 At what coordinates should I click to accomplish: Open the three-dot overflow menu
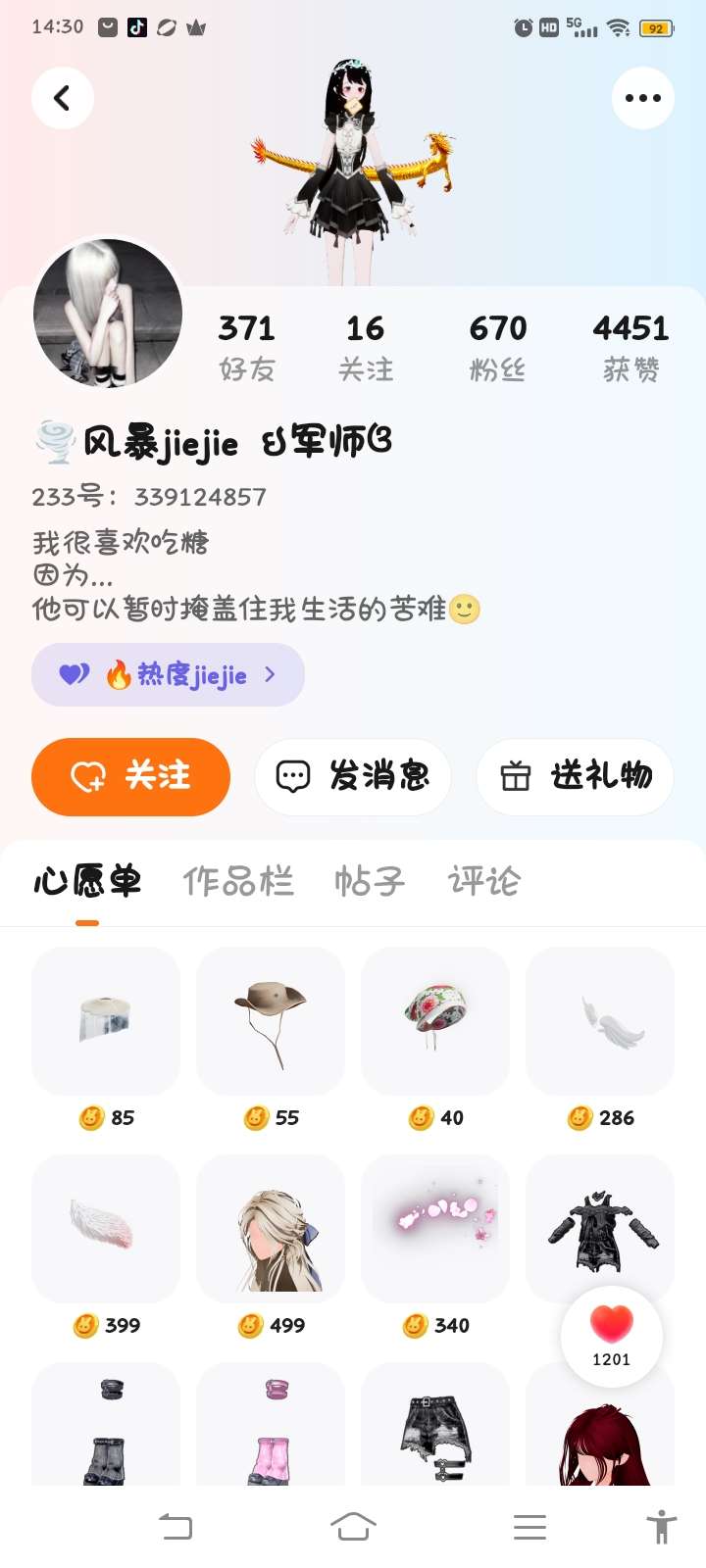(642, 98)
